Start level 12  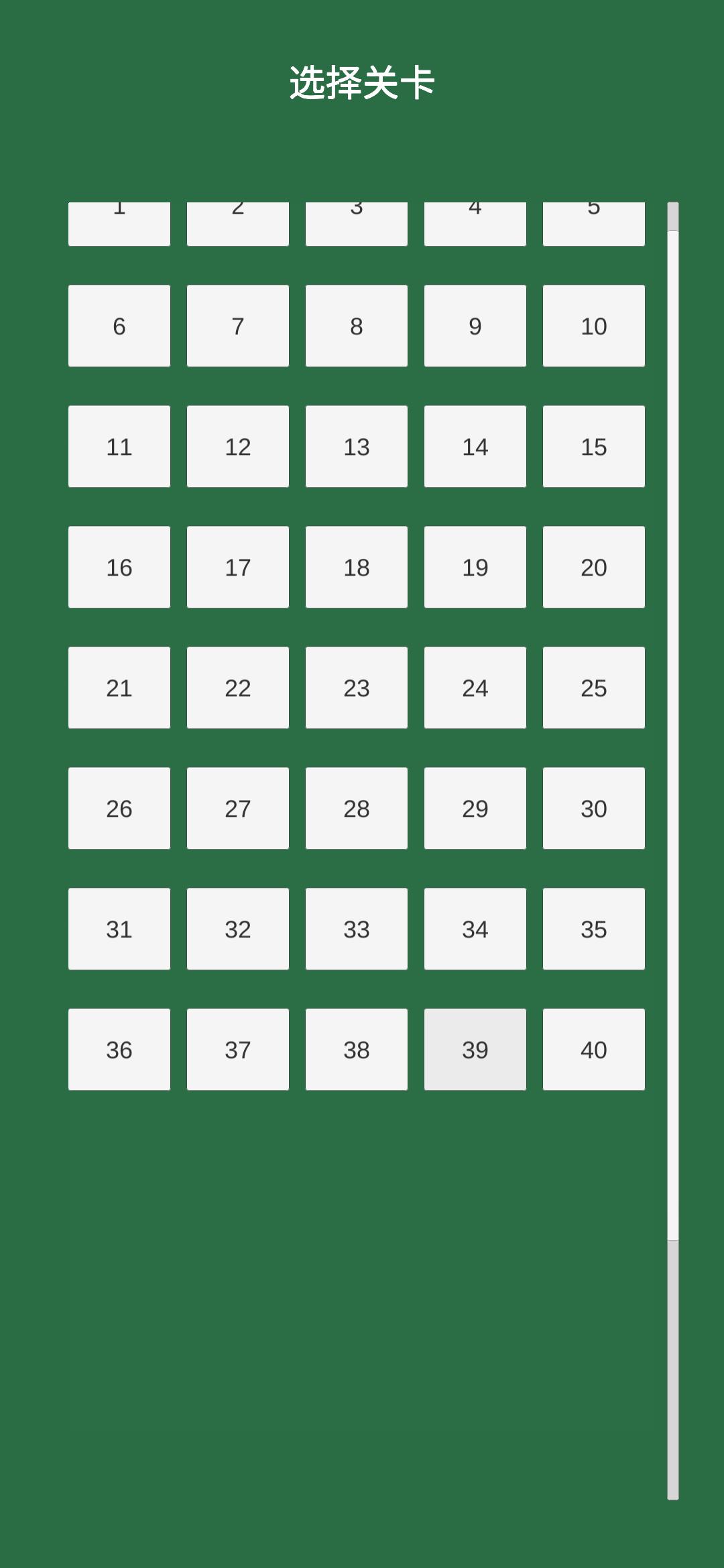coord(238,446)
